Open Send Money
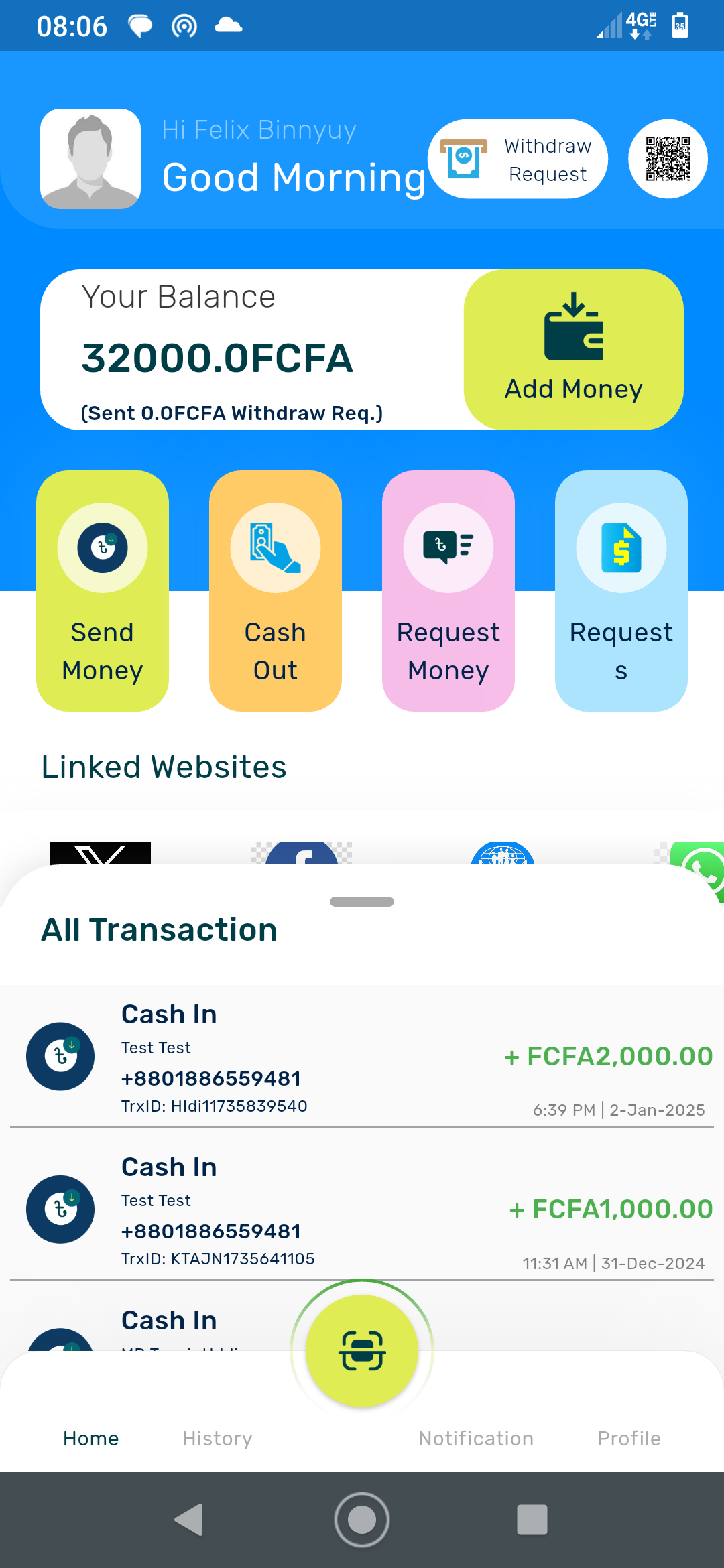This screenshot has height=1568, width=724. click(103, 590)
